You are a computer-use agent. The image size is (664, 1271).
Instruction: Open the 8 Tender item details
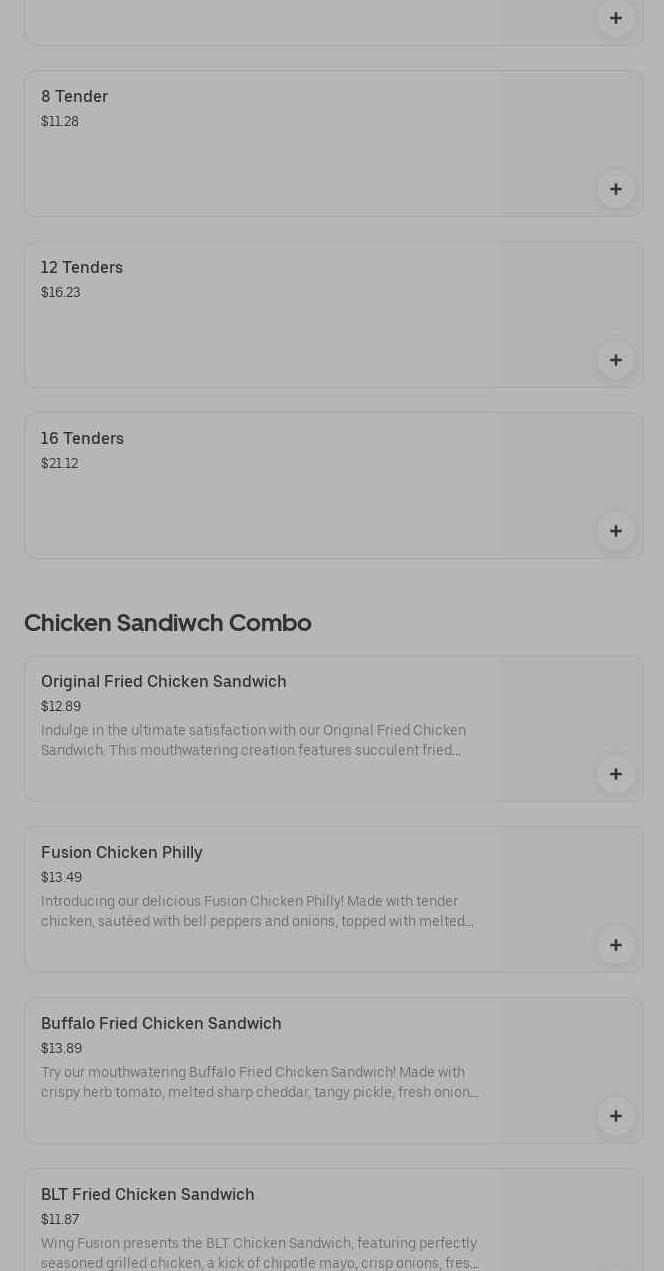click(x=300, y=143)
